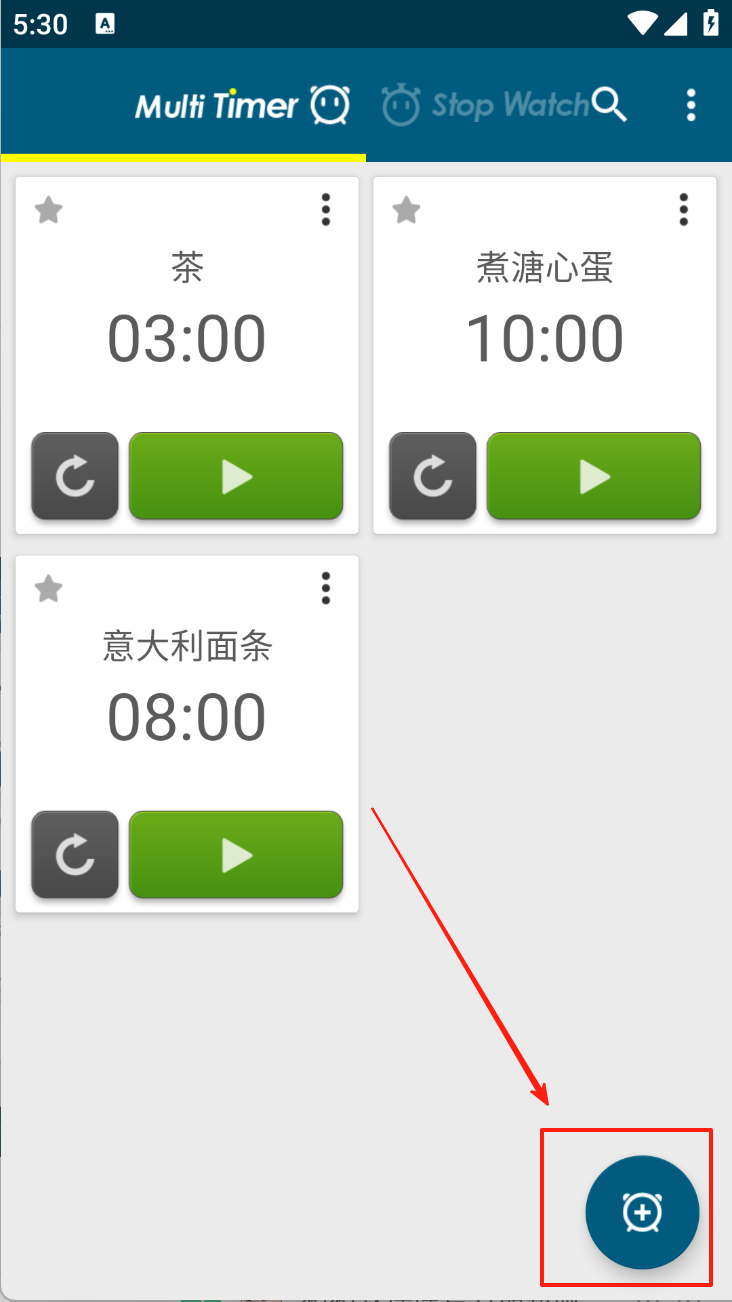The width and height of the screenshot is (732, 1302).
Task: Reset the 茶 timer
Action: click(75, 477)
